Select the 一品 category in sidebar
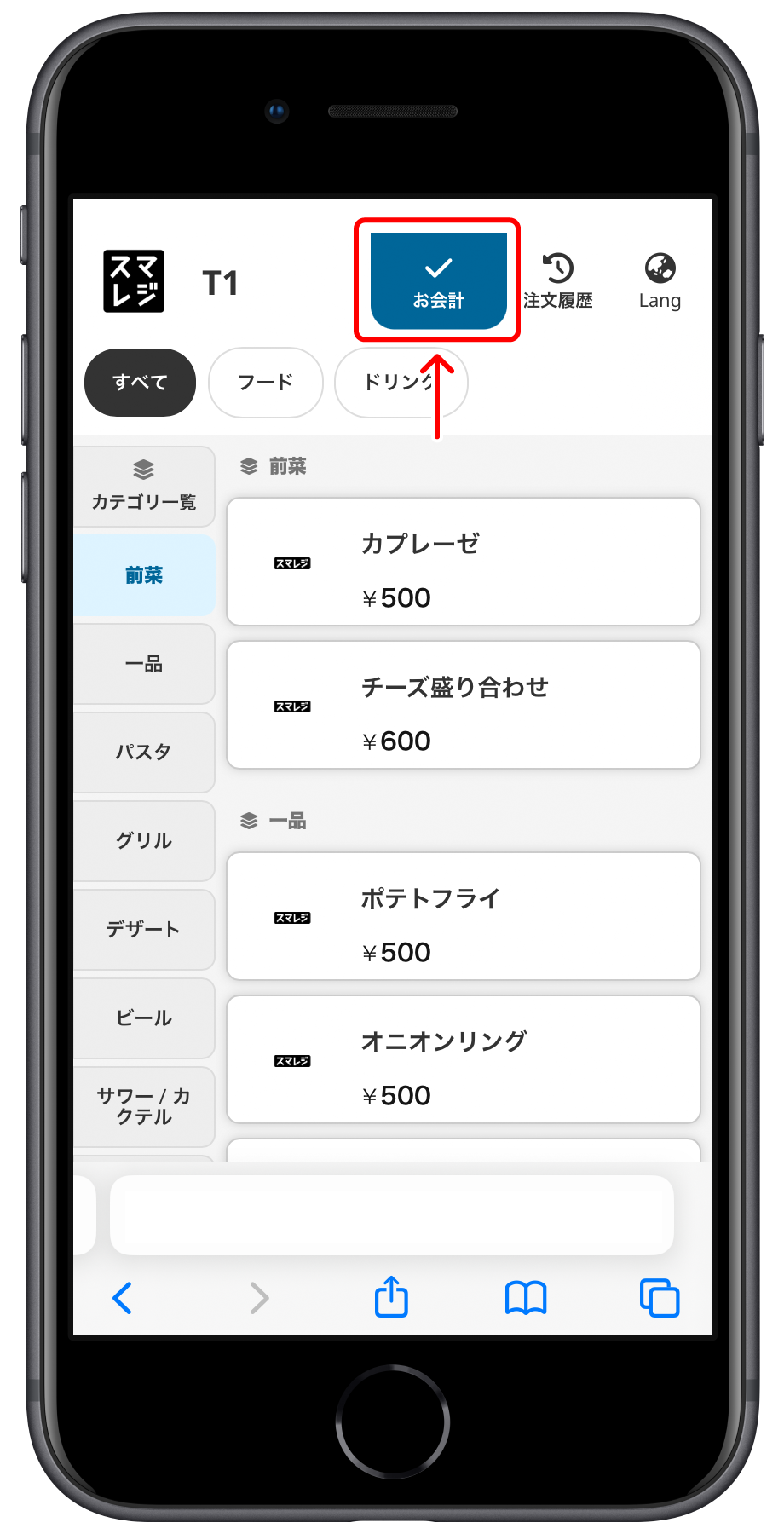The width and height of the screenshot is (784, 1534). [144, 664]
